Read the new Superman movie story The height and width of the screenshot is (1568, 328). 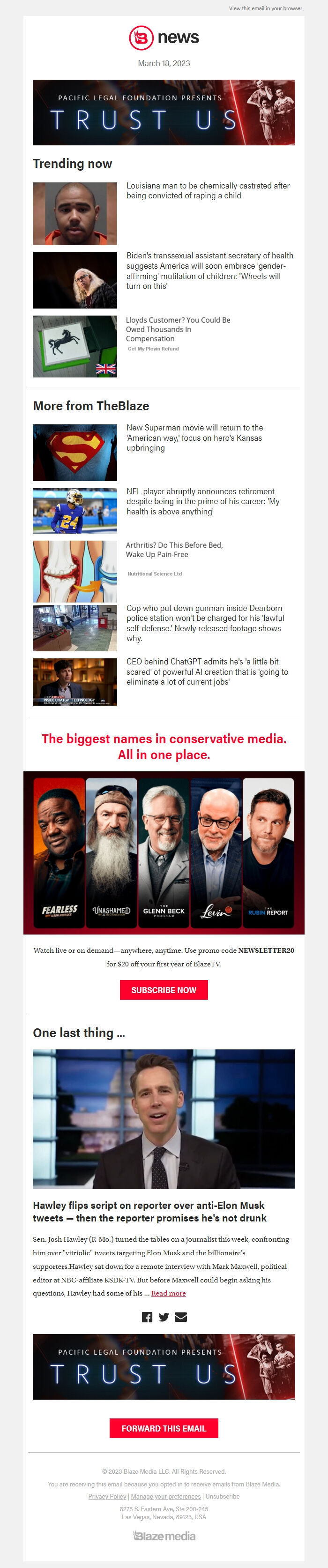click(x=194, y=437)
